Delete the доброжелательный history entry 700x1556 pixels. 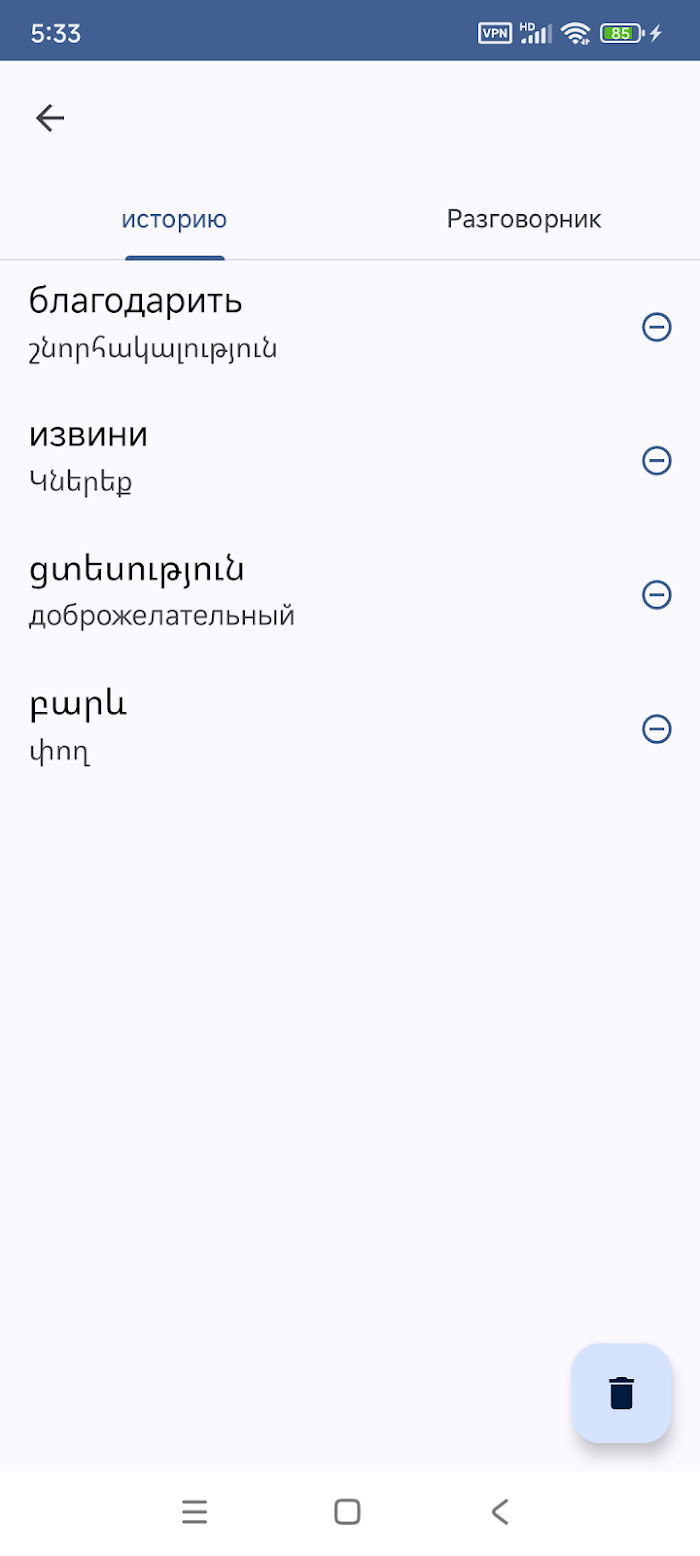[x=656, y=595]
